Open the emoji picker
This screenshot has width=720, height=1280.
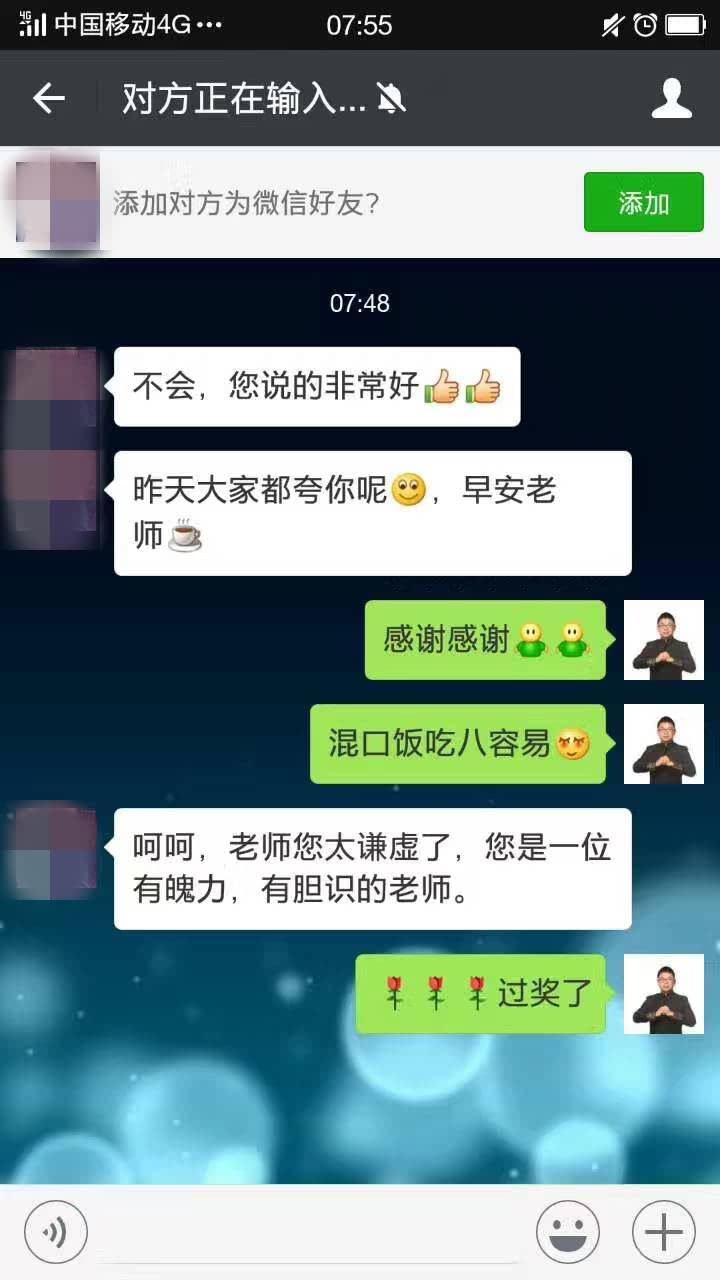(x=567, y=1232)
